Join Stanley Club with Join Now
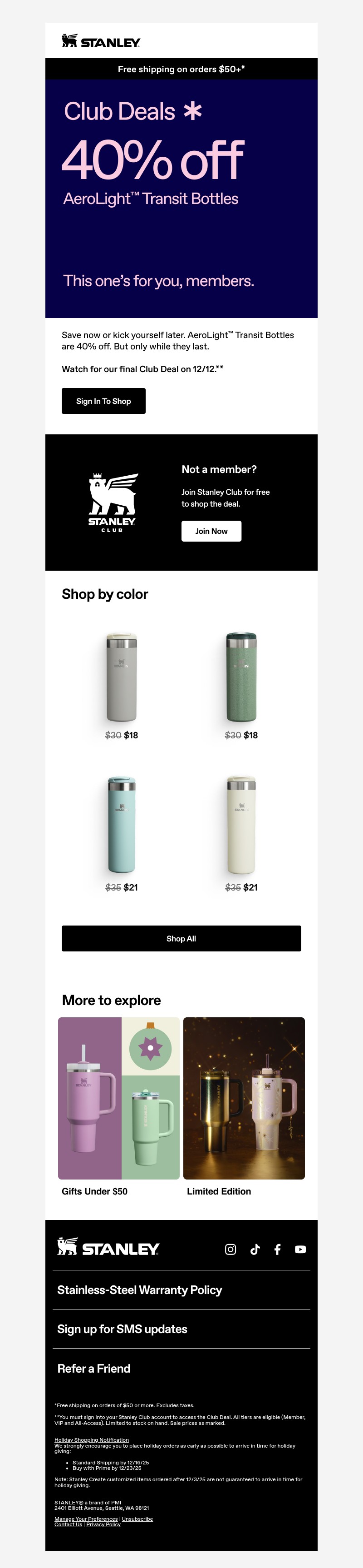The width and height of the screenshot is (363, 1568). [x=211, y=531]
